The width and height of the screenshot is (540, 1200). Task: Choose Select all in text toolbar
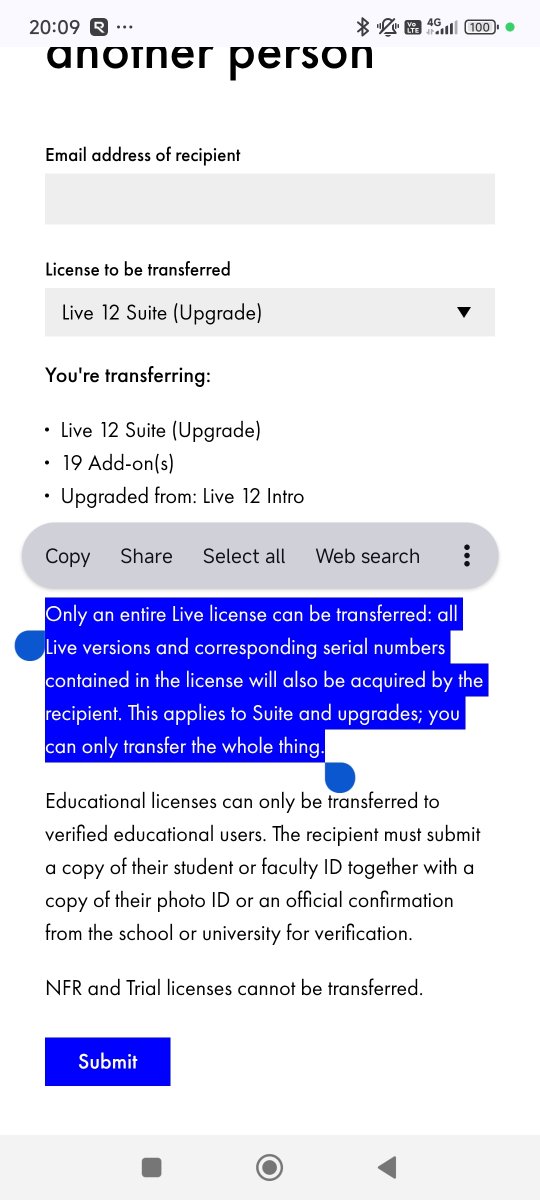244,556
